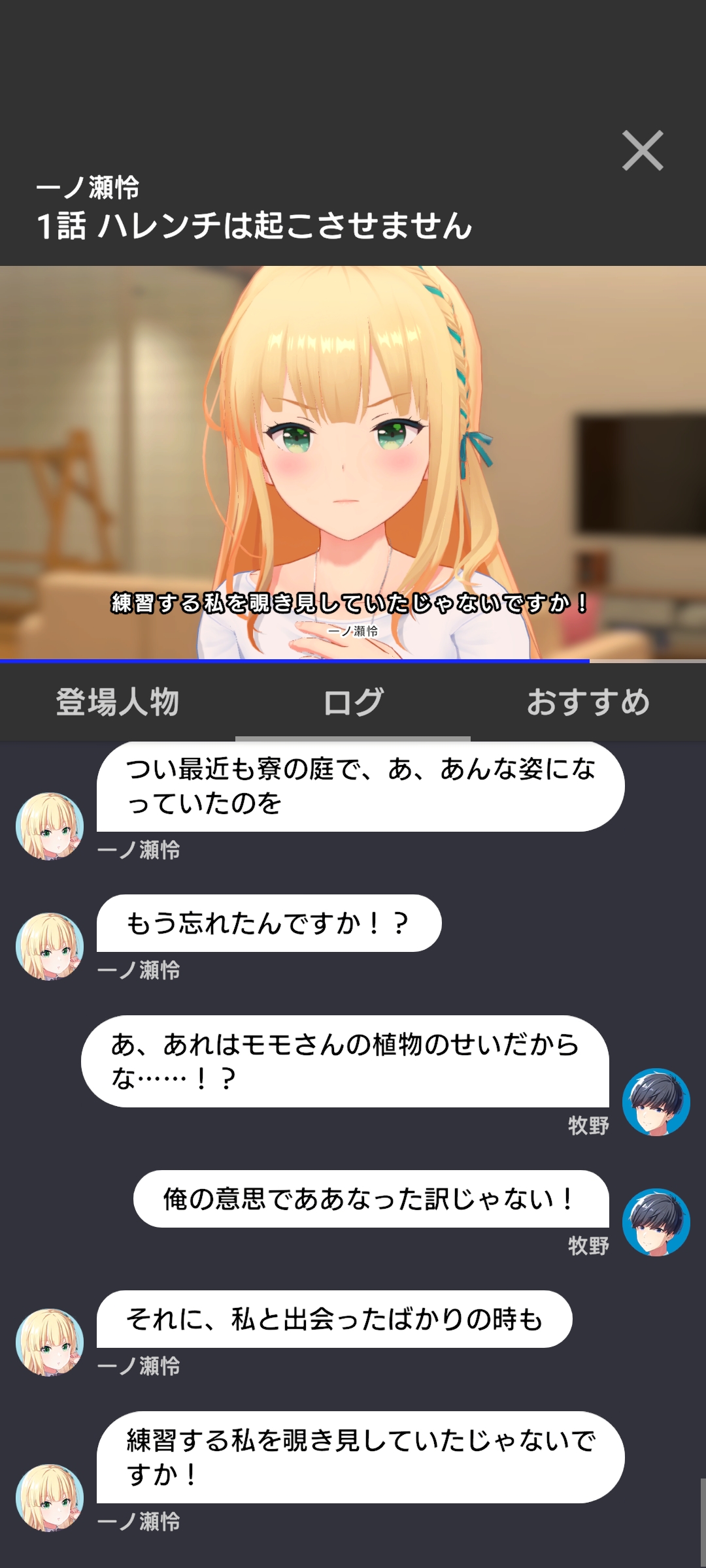The height and width of the screenshot is (1568, 706).
Task: Select the ログ tab
Action: point(353,702)
